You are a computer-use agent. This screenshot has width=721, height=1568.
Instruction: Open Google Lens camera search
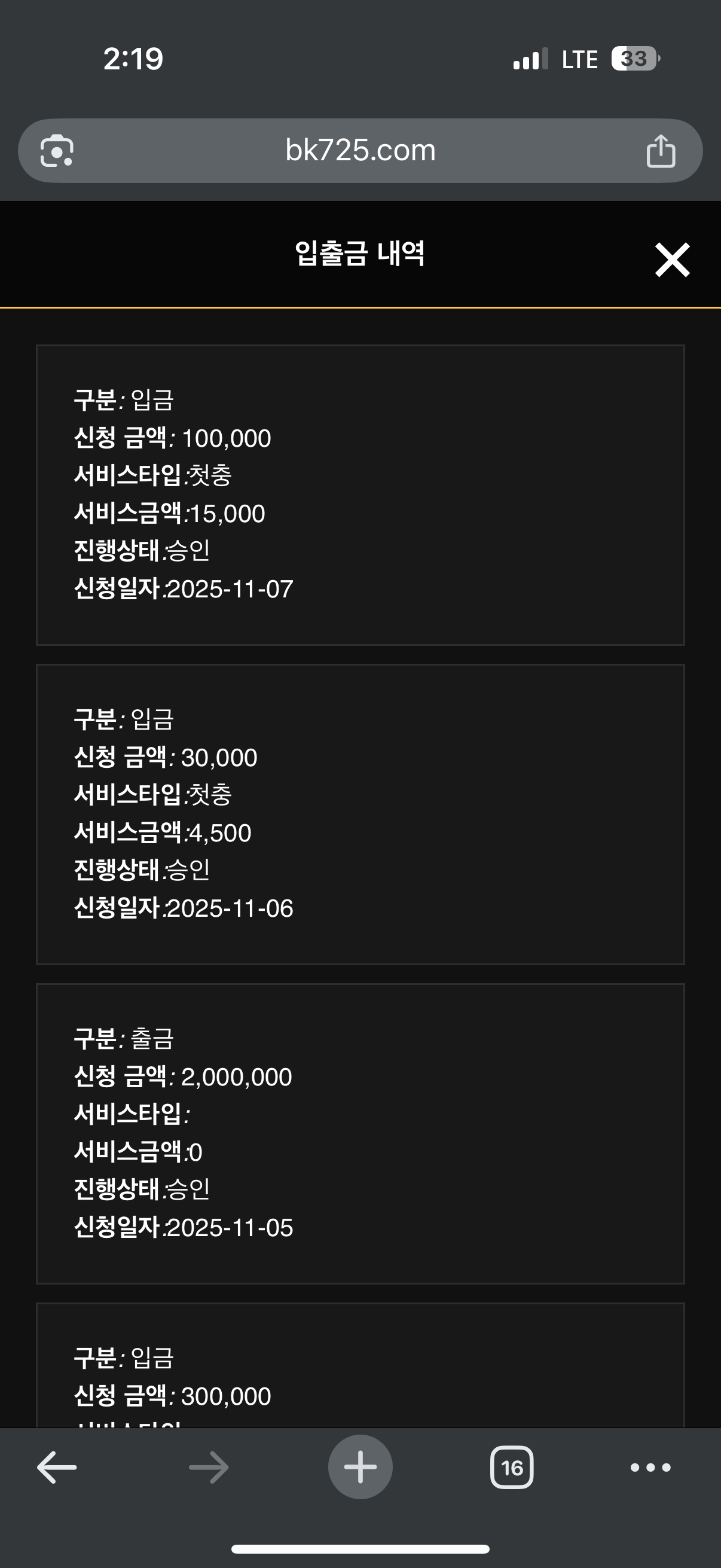(57, 150)
